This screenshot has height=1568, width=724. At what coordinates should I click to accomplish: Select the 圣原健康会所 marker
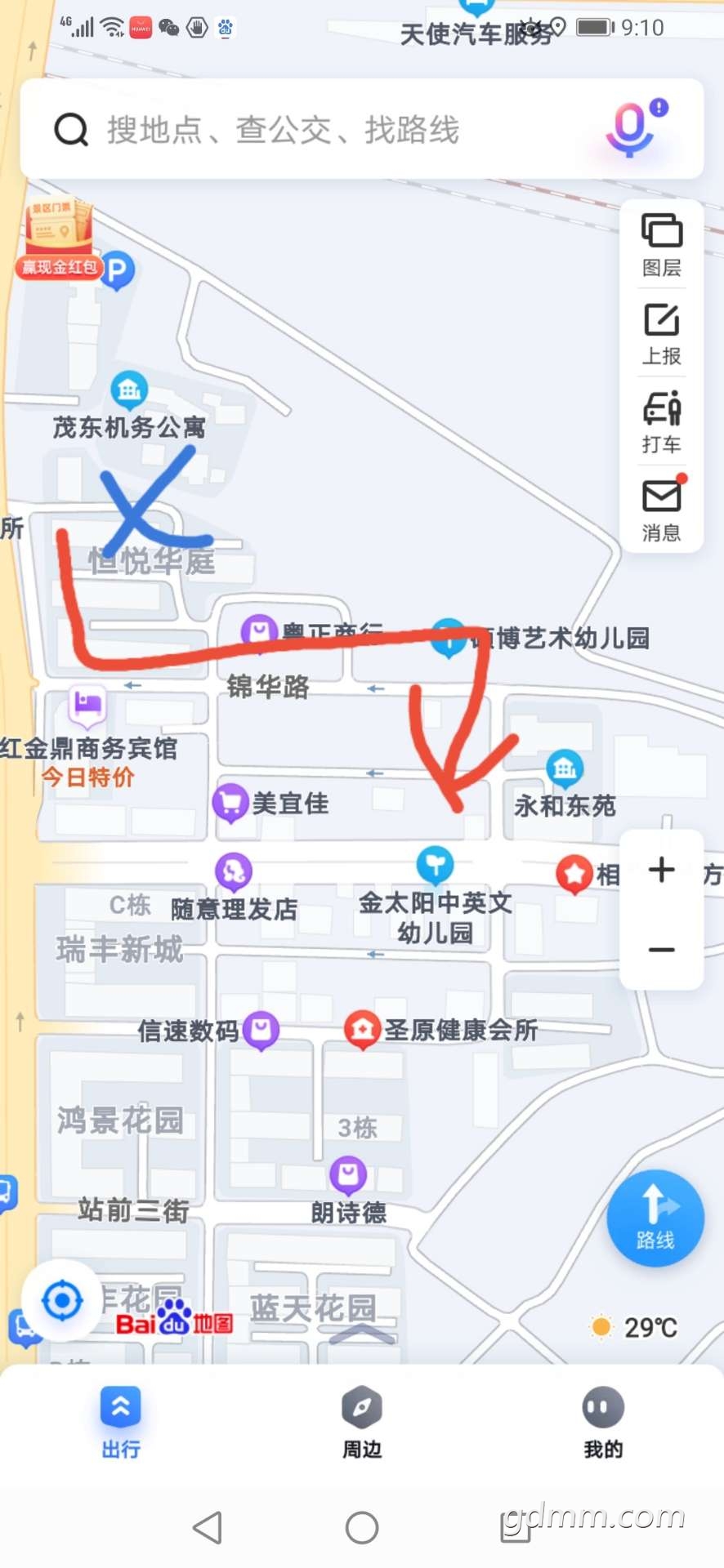click(x=362, y=1030)
